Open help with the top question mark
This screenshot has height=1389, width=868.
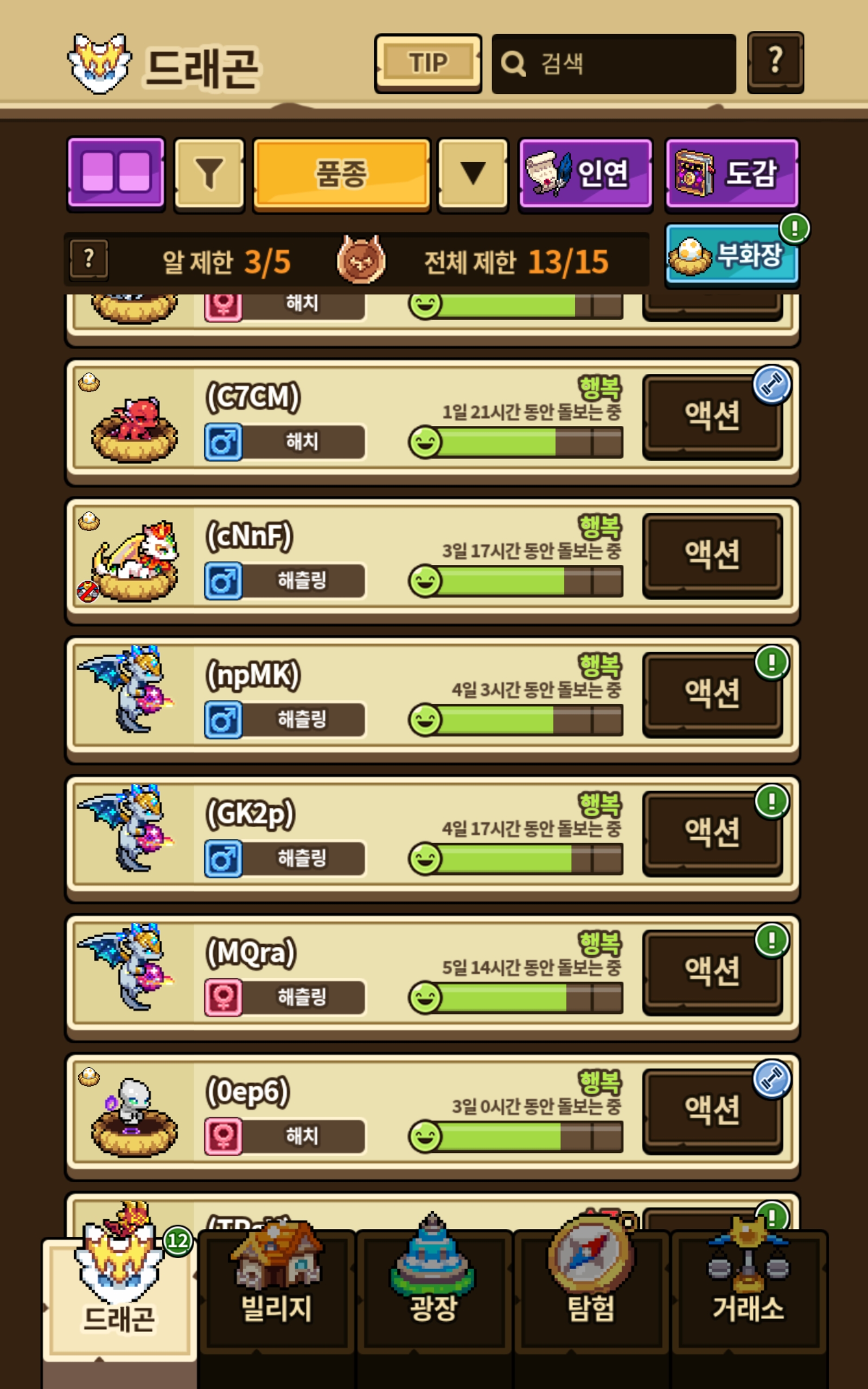tap(775, 62)
